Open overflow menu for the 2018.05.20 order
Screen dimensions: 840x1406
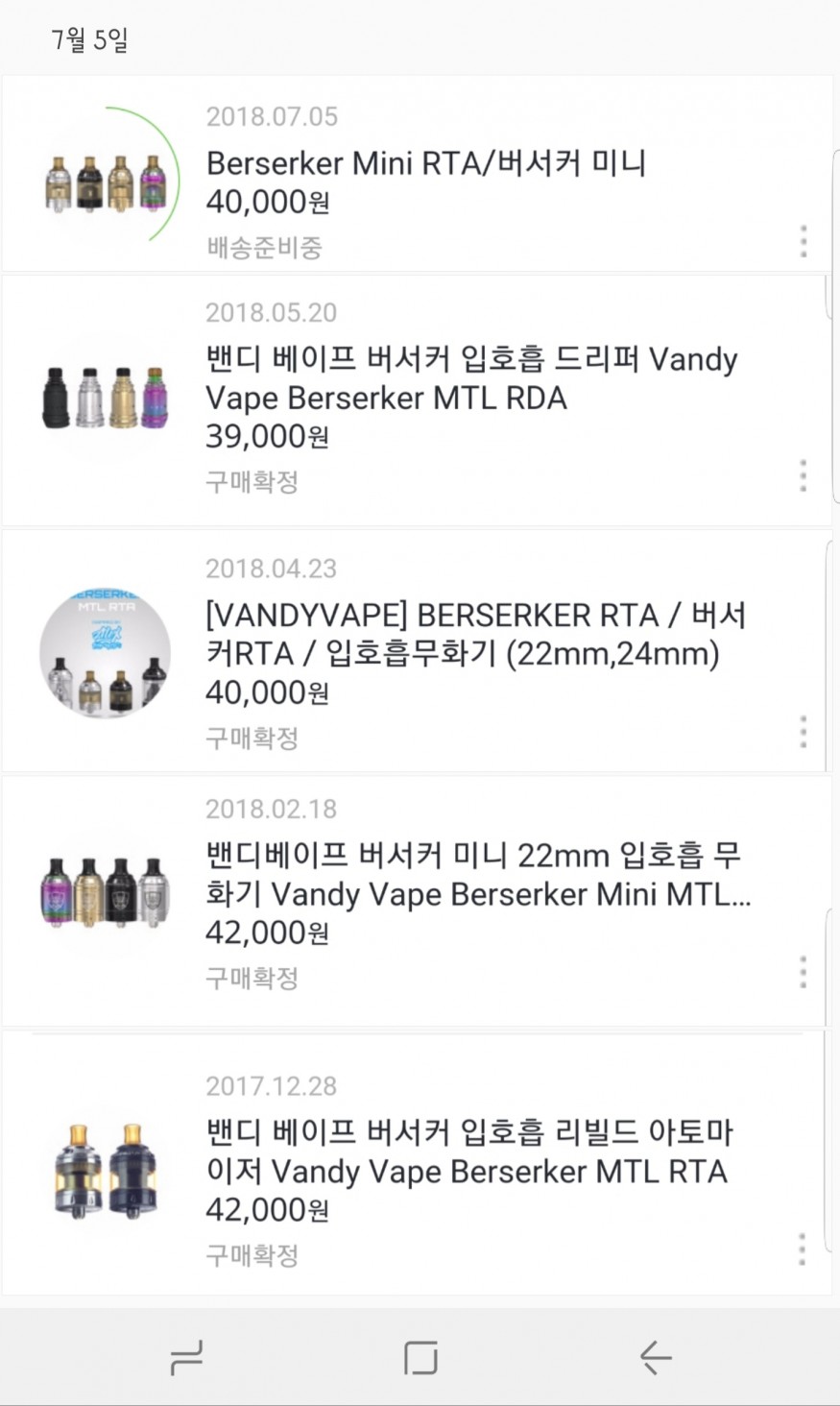tap(804, 475)
